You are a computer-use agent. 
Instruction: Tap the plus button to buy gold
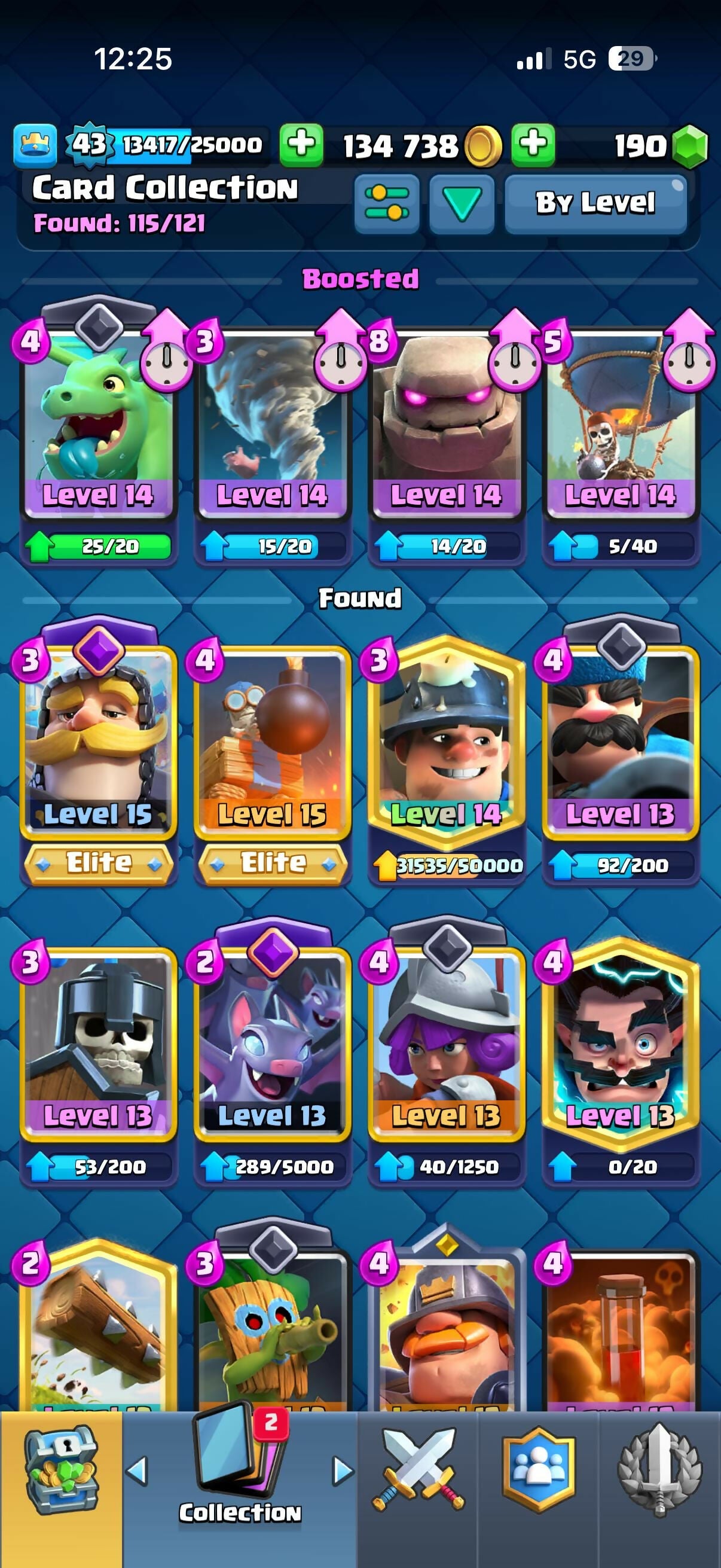click(x=301, y=145)
